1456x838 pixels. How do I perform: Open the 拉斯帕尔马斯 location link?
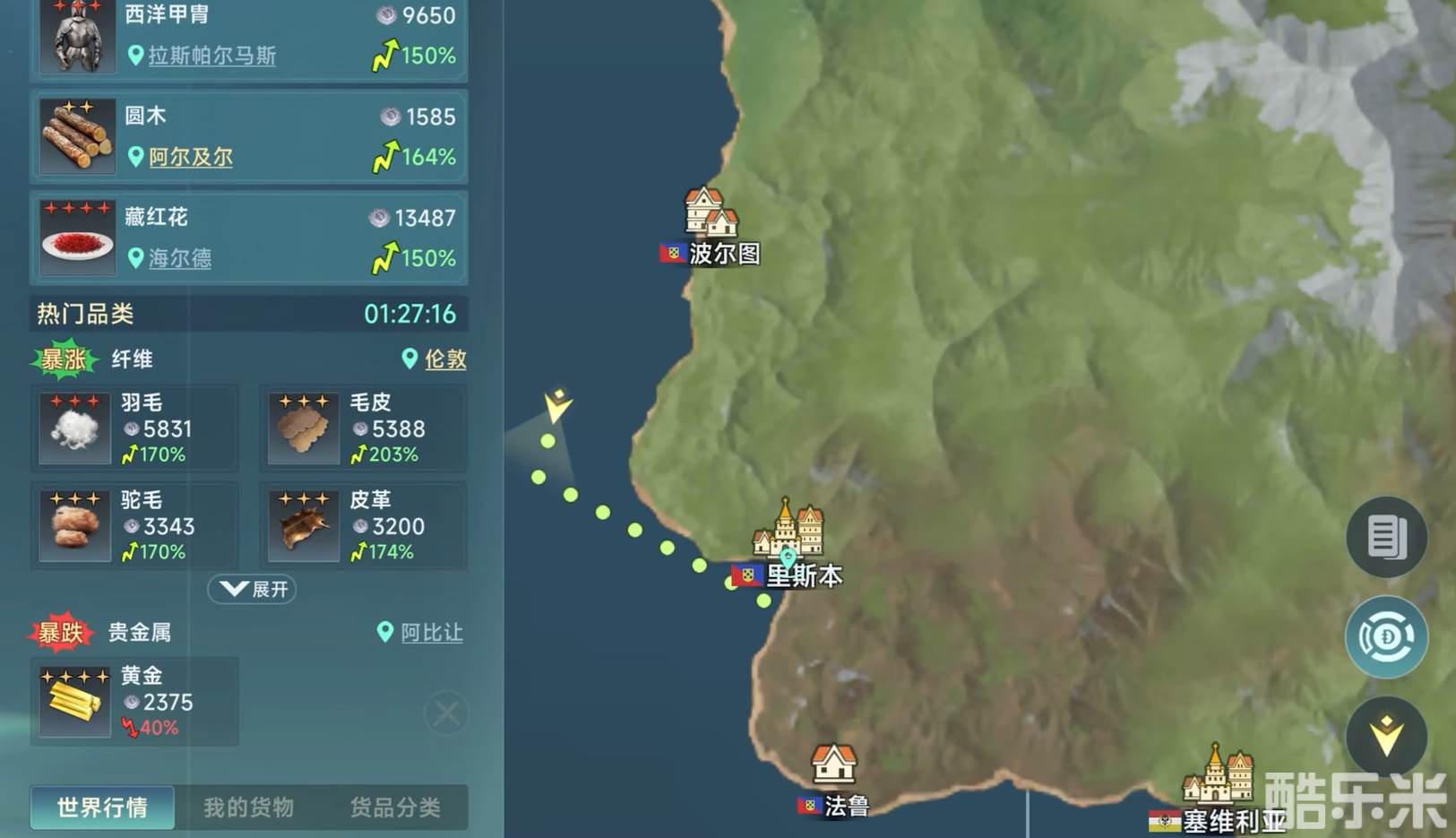(211, 56)
